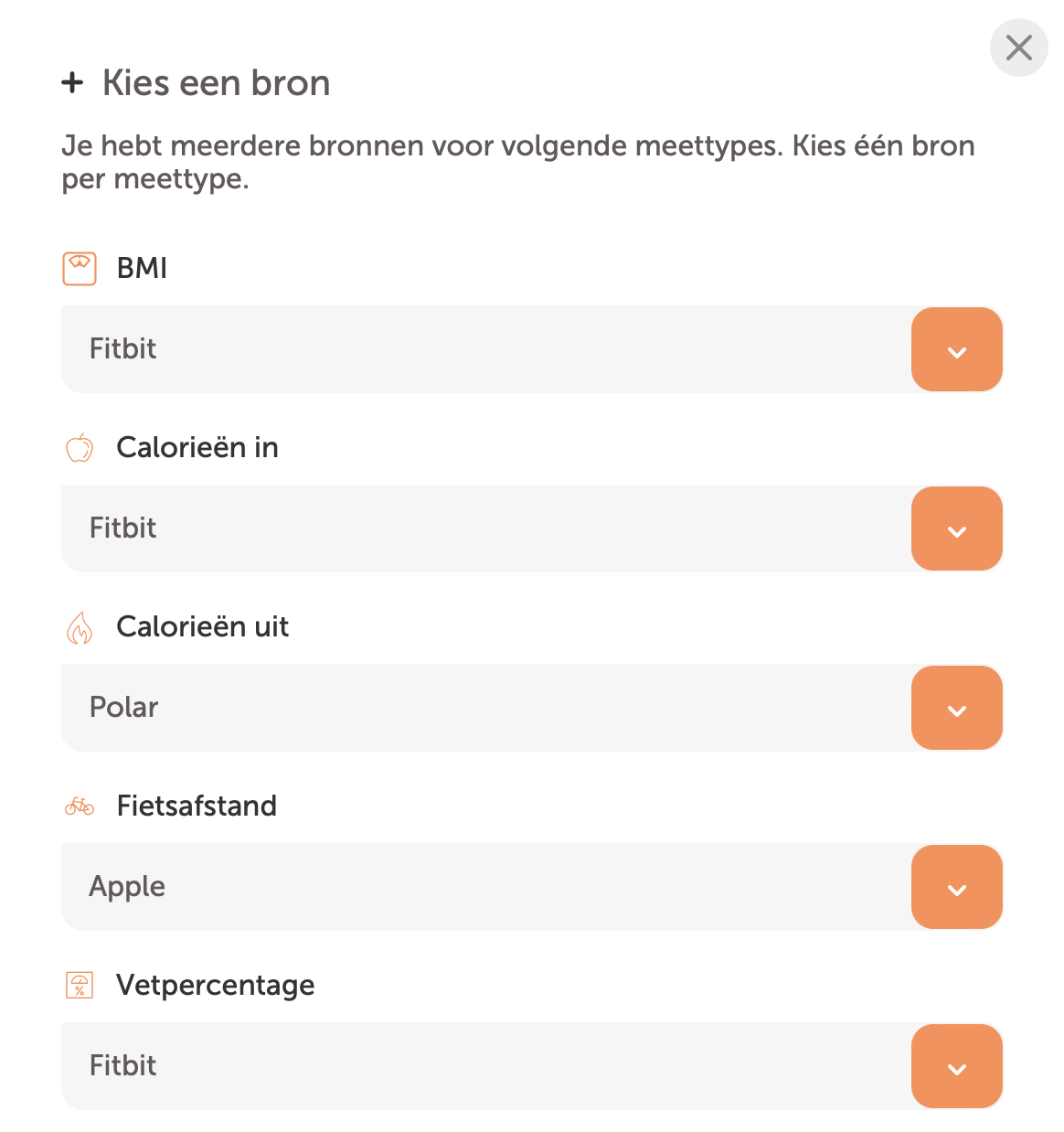This screenshot has width=1064, height=1132.
Task: Click the apple icon beside Calorieën in
Action: [80, 448]
